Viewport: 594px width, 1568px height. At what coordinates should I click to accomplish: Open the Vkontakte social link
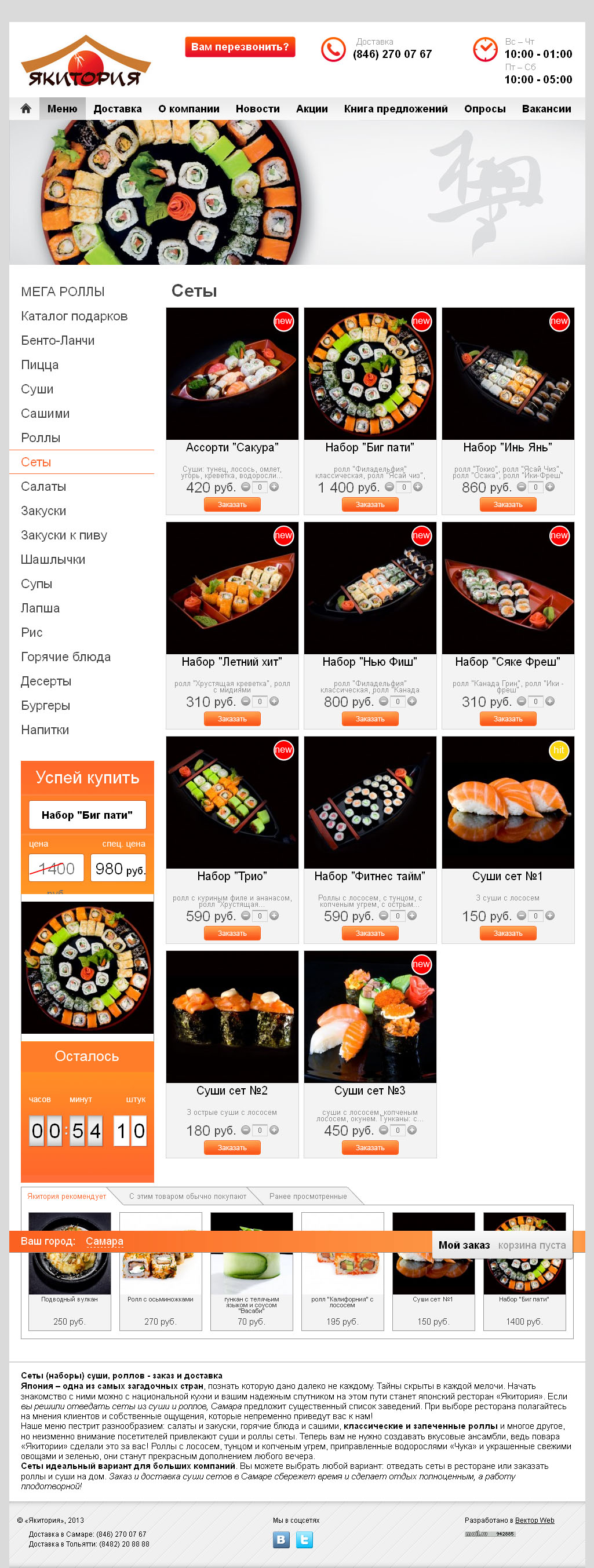[x=281, y=1540]
